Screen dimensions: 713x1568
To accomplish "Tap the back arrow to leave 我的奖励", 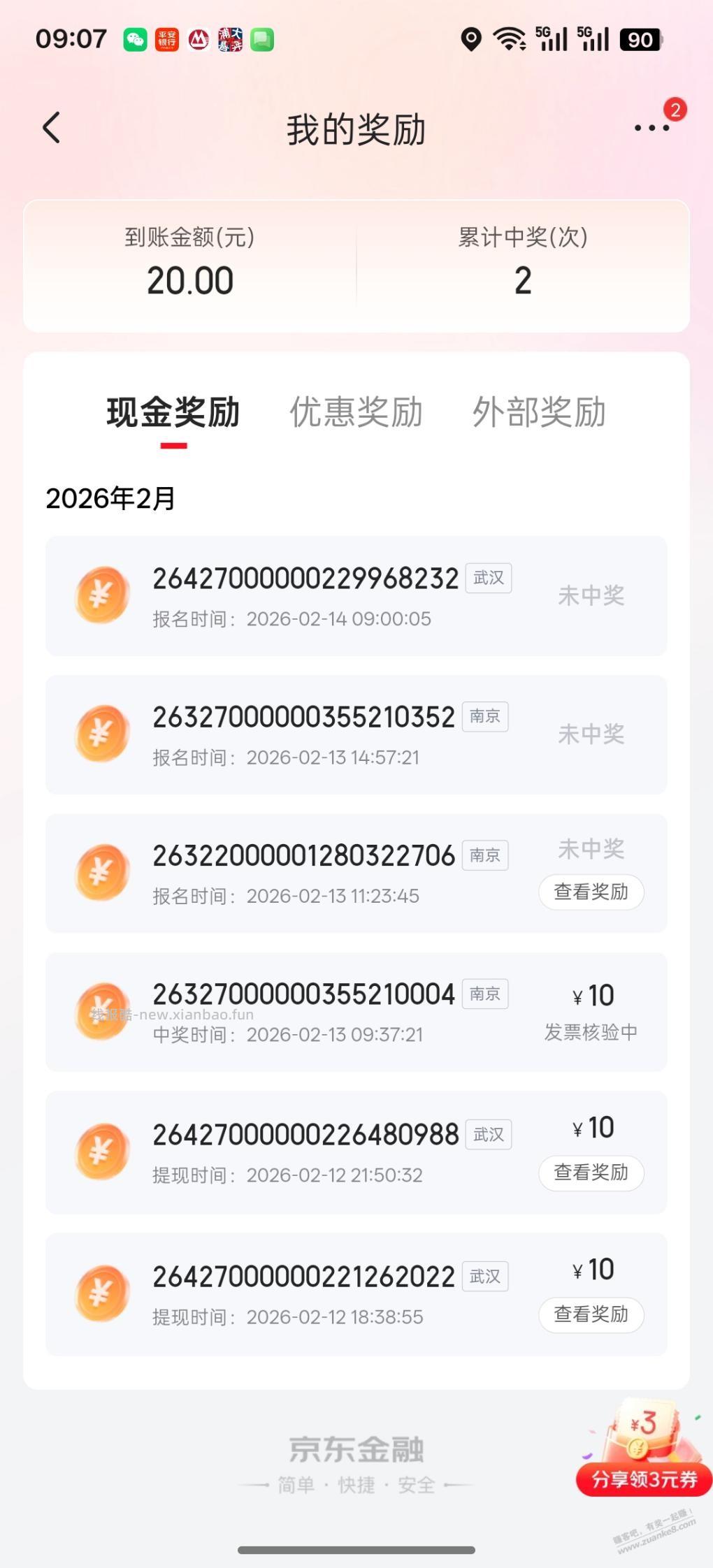I will pyautogui.click(x=51, y=128).
